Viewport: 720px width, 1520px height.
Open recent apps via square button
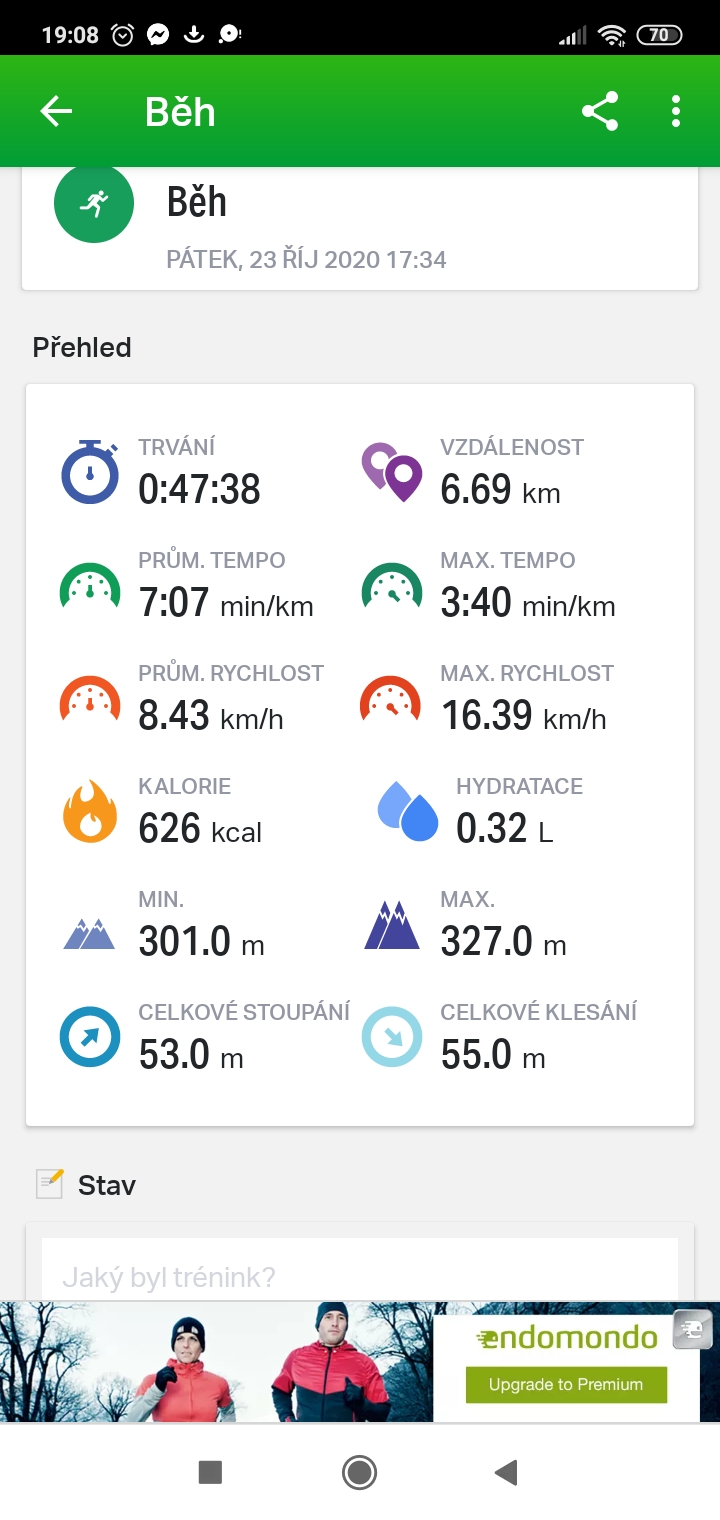210,1472
